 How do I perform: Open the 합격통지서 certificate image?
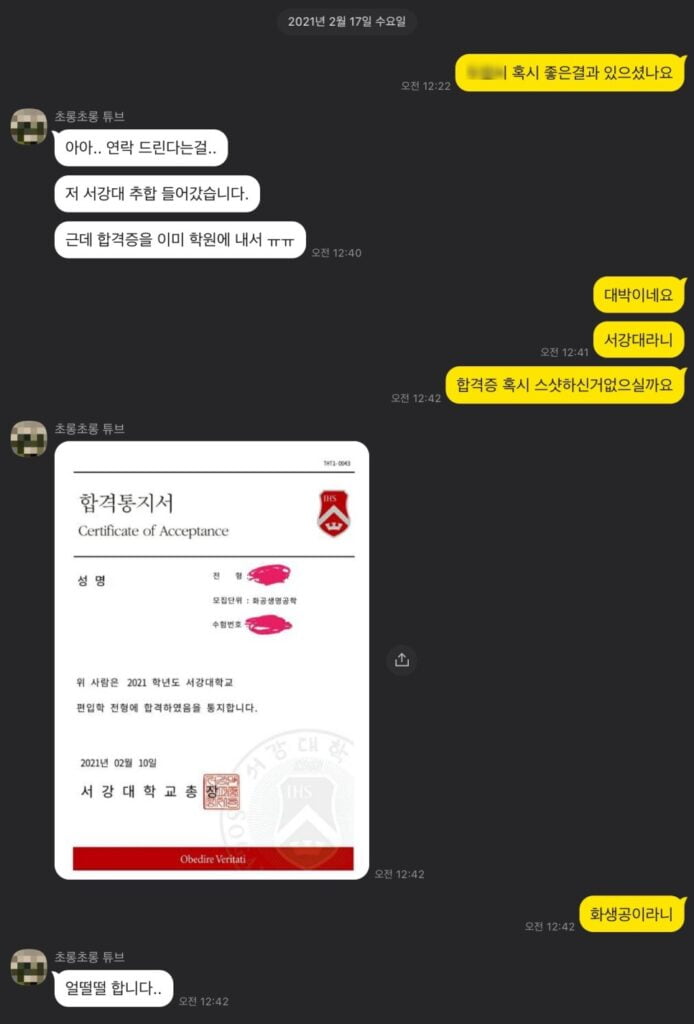(x=211, y=660)
